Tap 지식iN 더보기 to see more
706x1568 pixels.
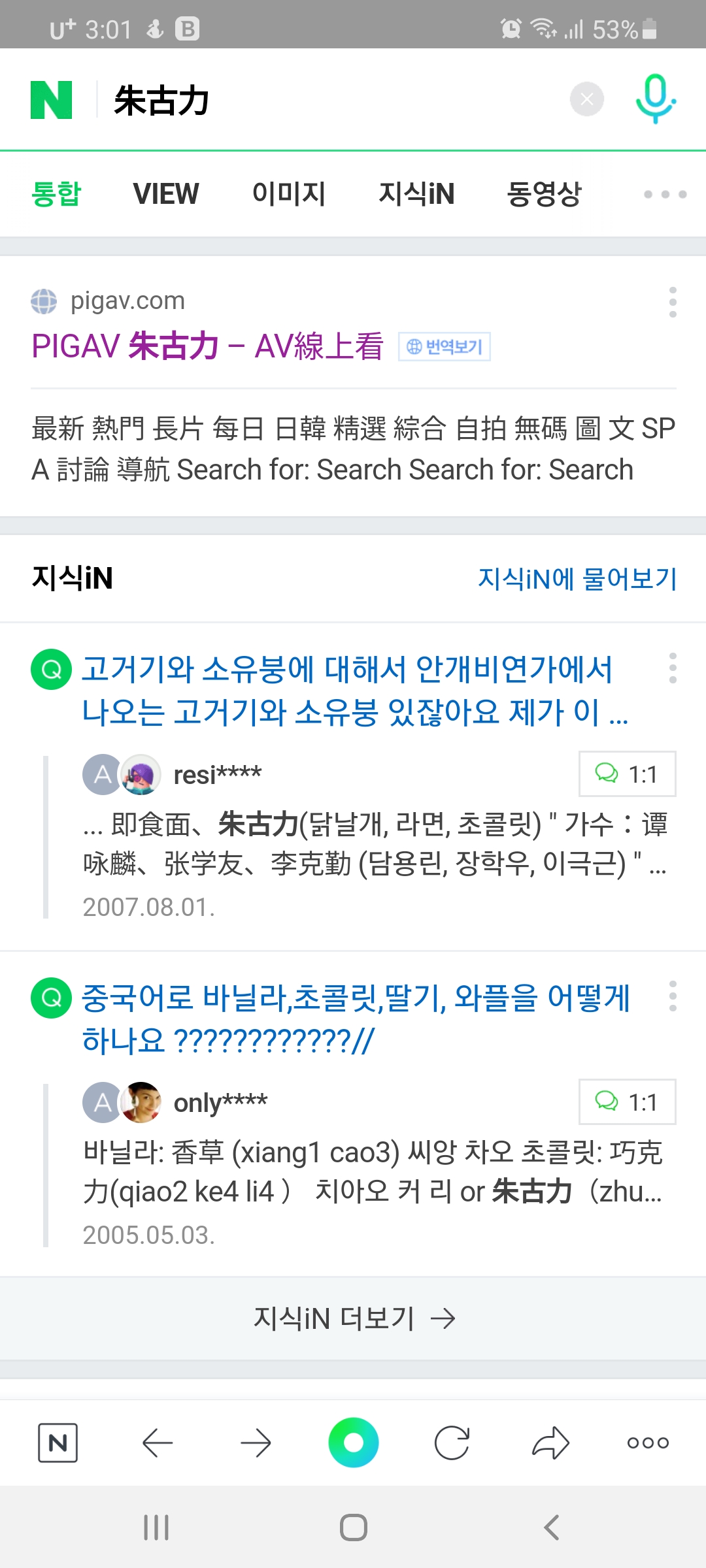pyautogui.click(x=353, y=1318)
